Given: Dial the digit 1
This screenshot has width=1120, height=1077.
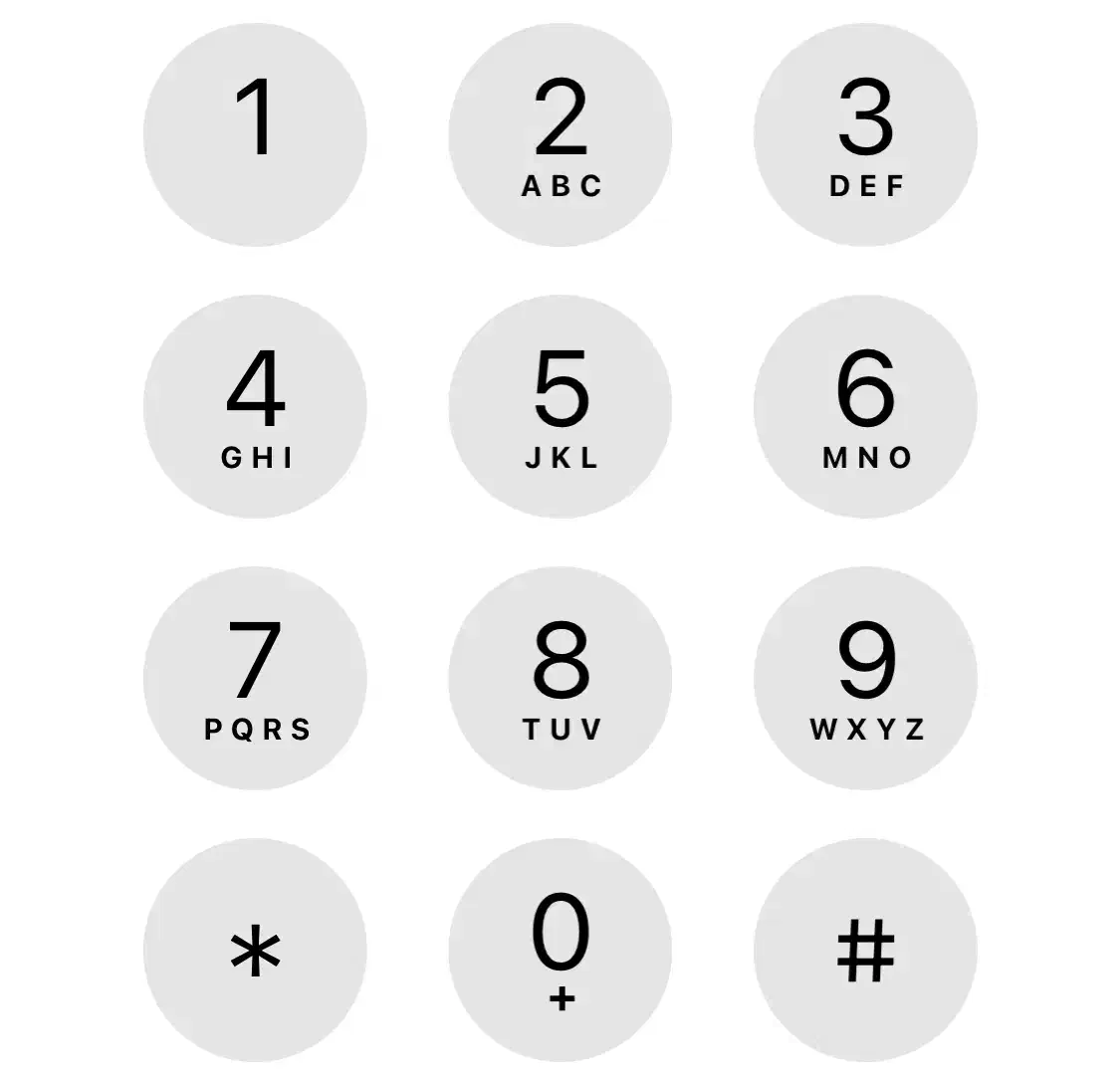Looking at the screenshot, I should (x=255, y=135).
